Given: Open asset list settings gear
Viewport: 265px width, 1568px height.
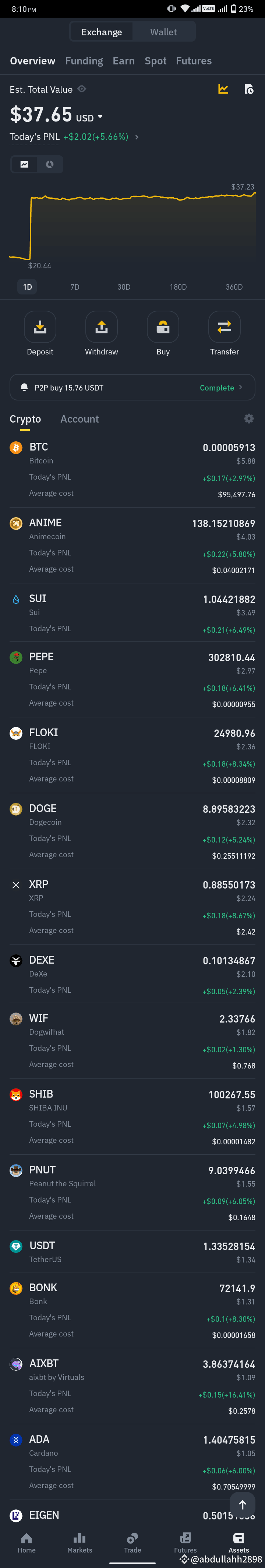Looking at the screenshot, I should point(248,419).
